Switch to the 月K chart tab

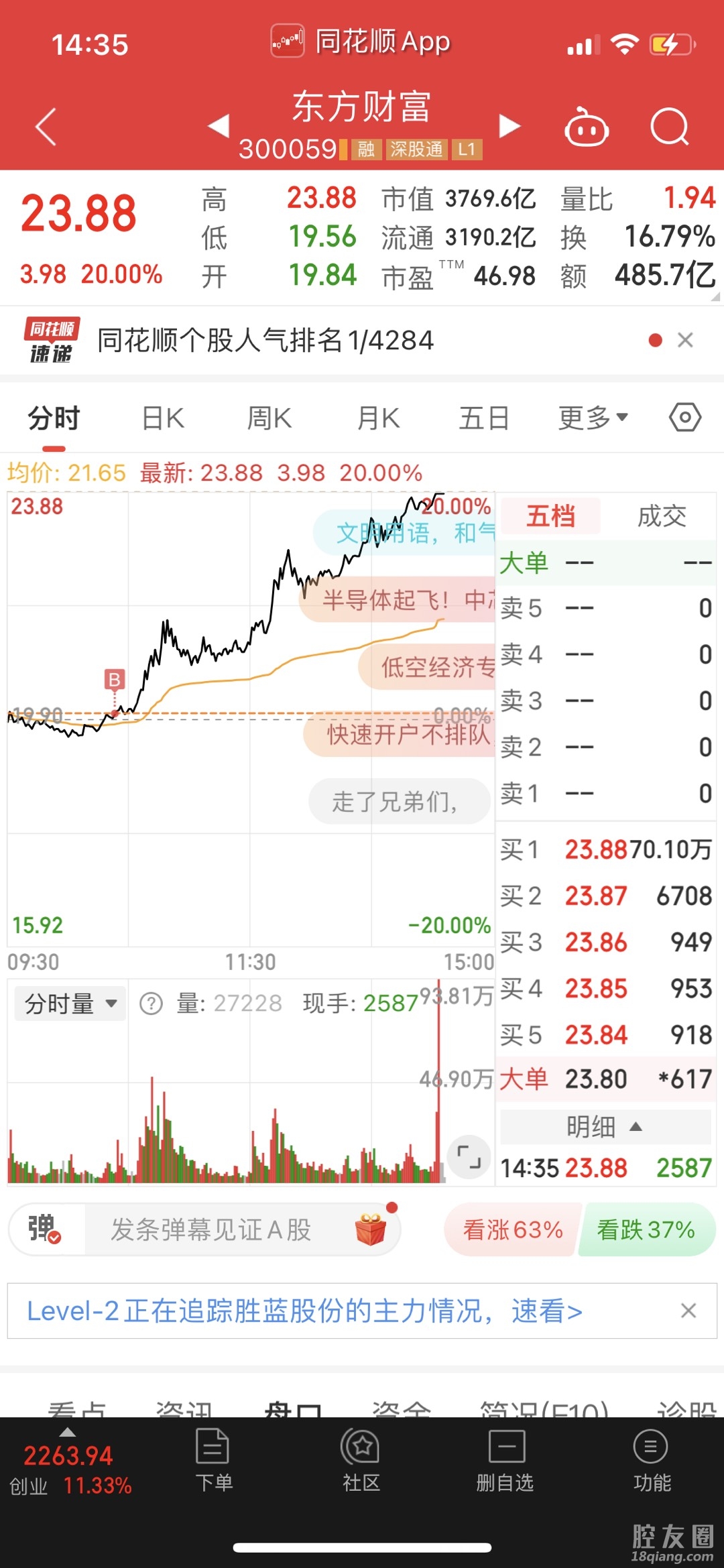pos(378,418)
